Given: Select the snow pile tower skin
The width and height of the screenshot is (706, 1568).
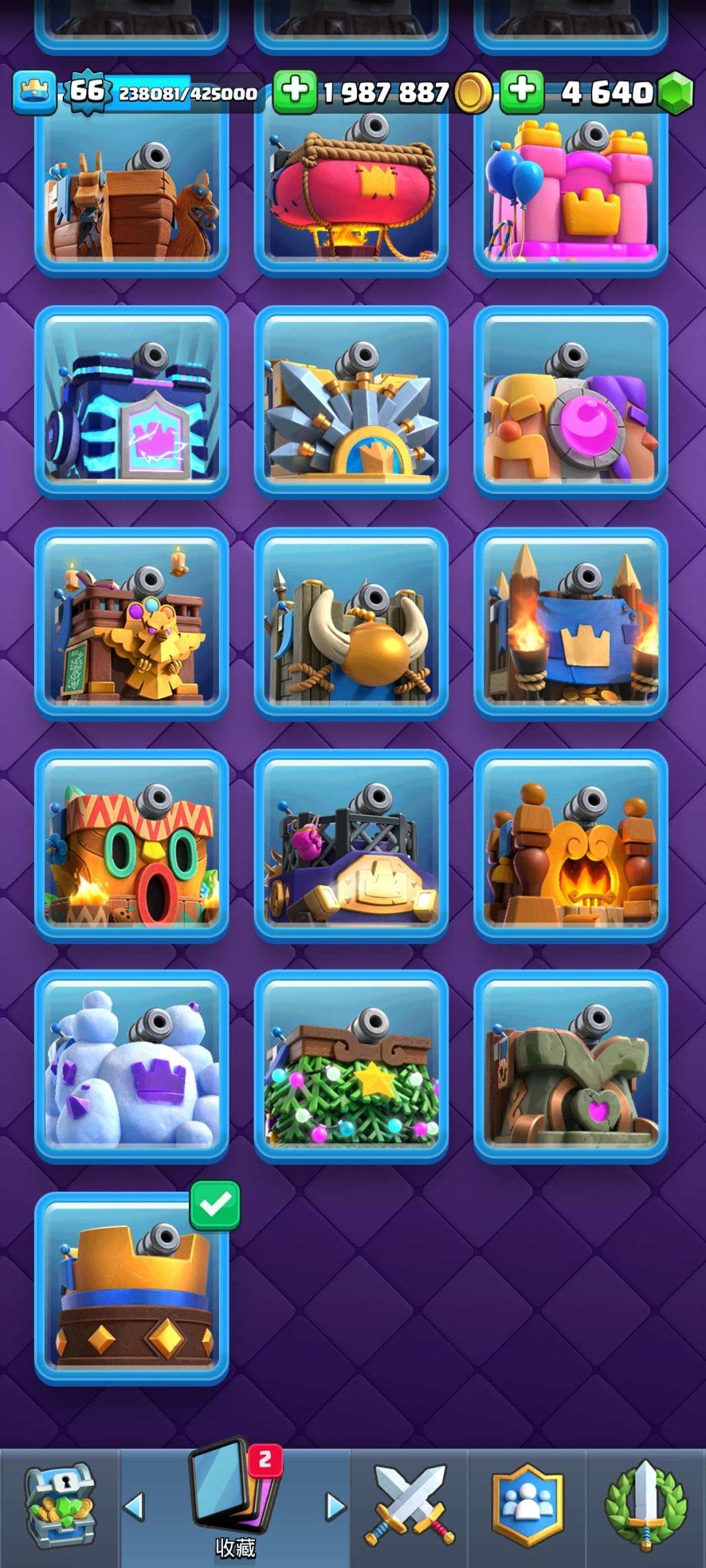Looking at the screenshot, I should (131, 1067).
